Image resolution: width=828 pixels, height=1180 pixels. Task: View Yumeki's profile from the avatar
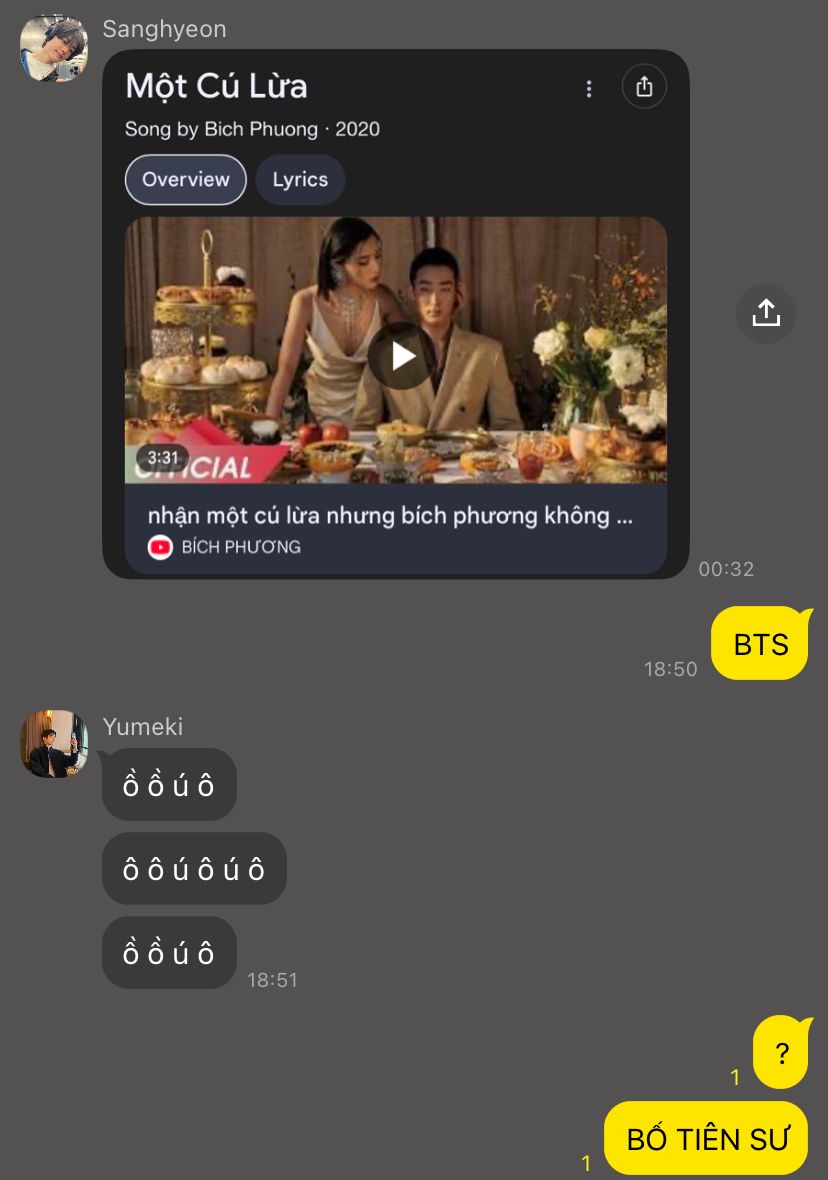(53, 744)
